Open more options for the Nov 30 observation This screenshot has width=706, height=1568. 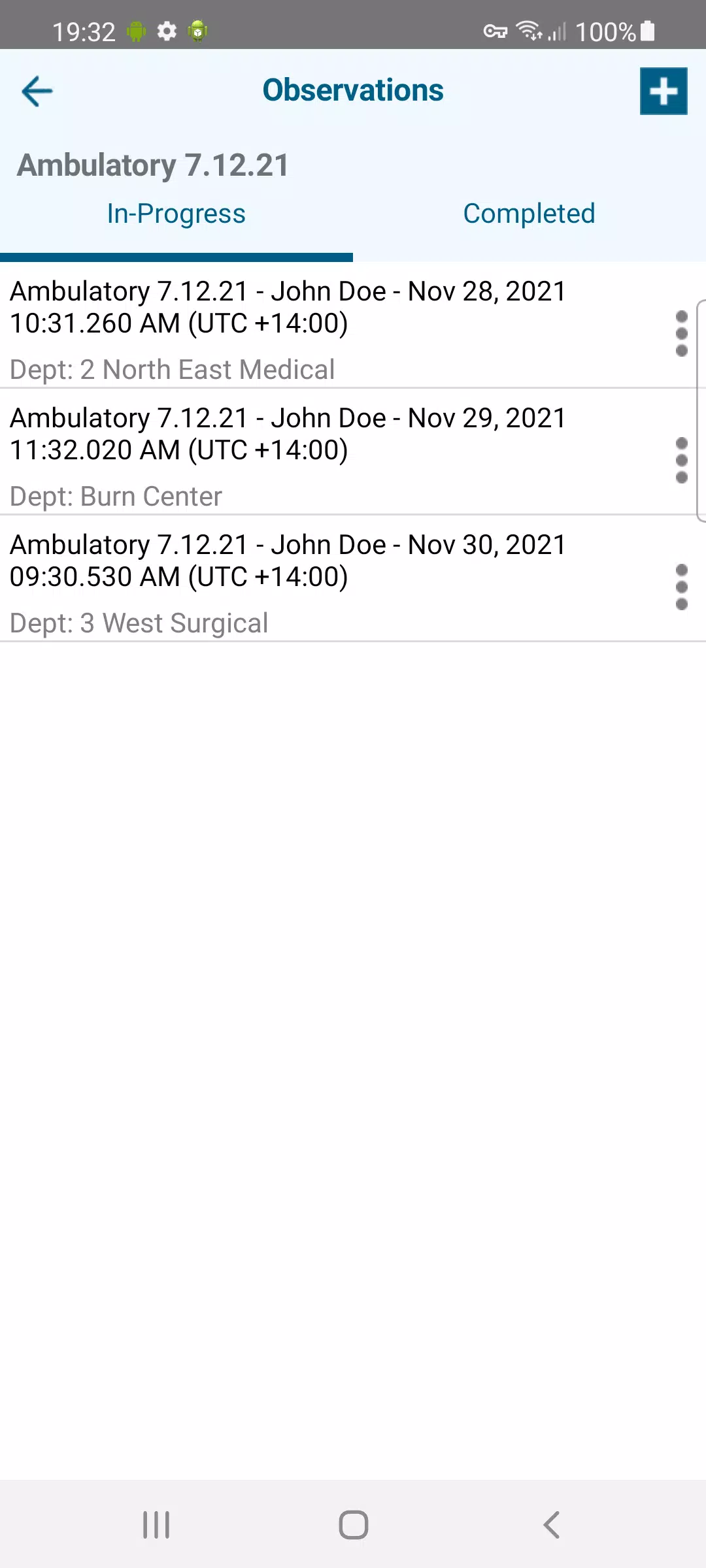click(681, 587)
